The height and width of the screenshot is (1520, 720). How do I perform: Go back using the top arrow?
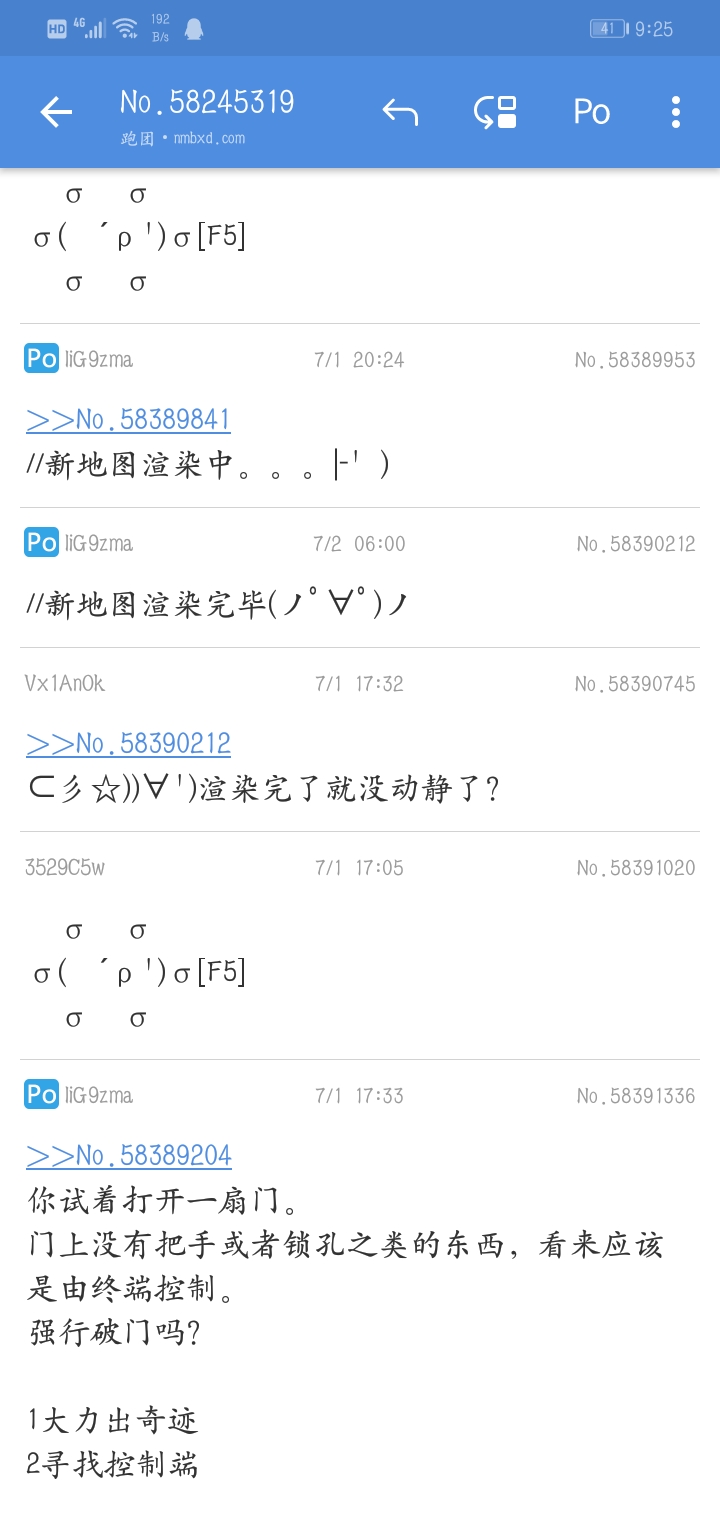coord(56,112)
